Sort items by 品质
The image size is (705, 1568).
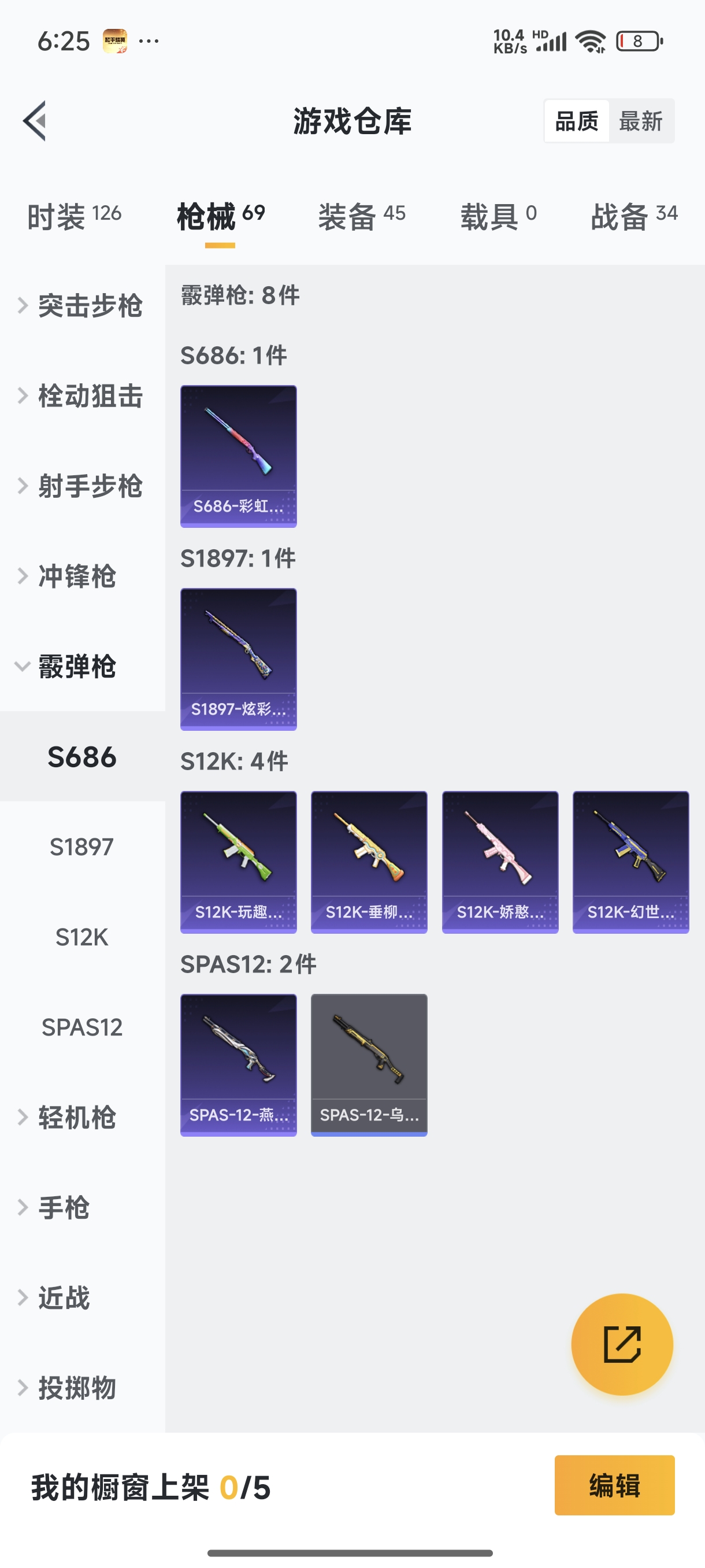(x=576, y=121)
